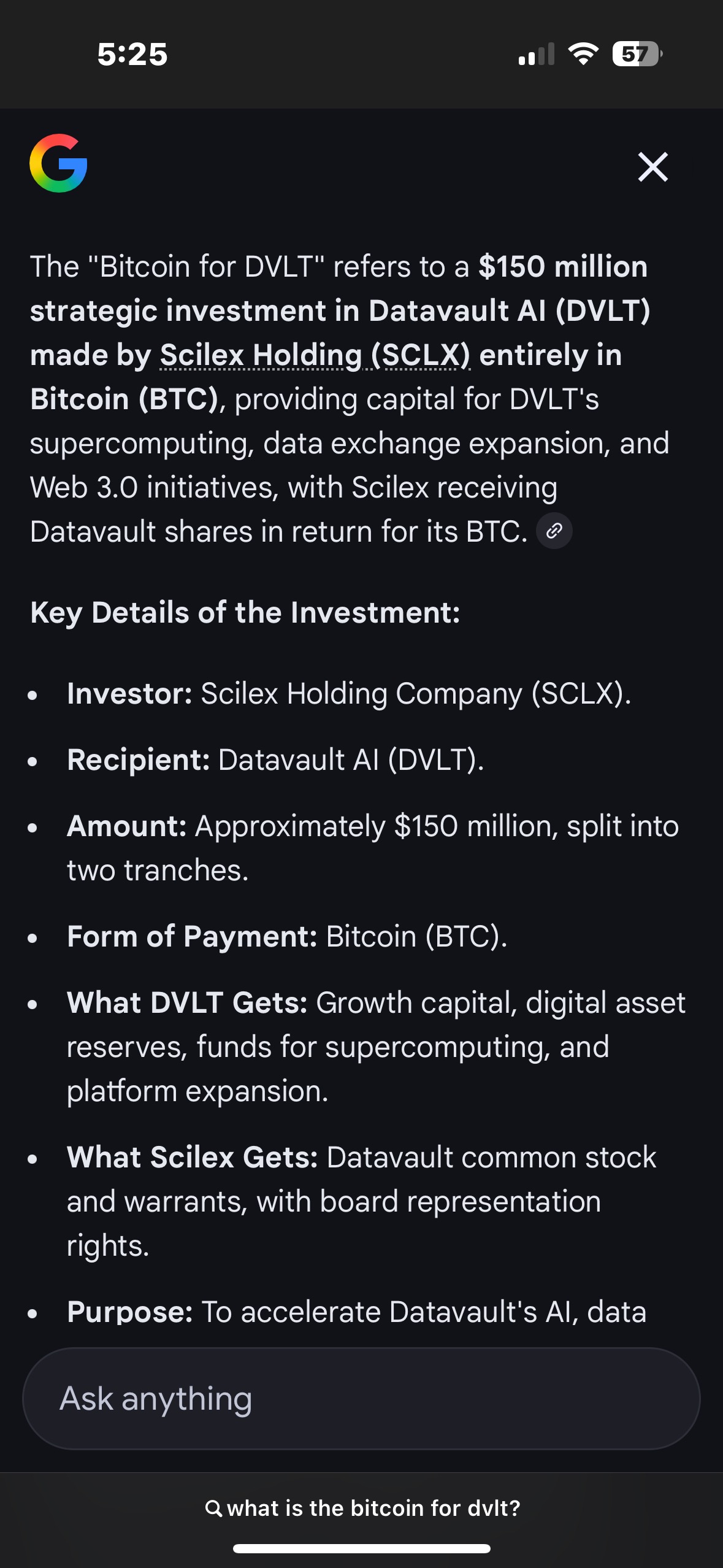723x1568 pixels.
Task: Focus the Ask anything field
Action: click(361, 1399)
